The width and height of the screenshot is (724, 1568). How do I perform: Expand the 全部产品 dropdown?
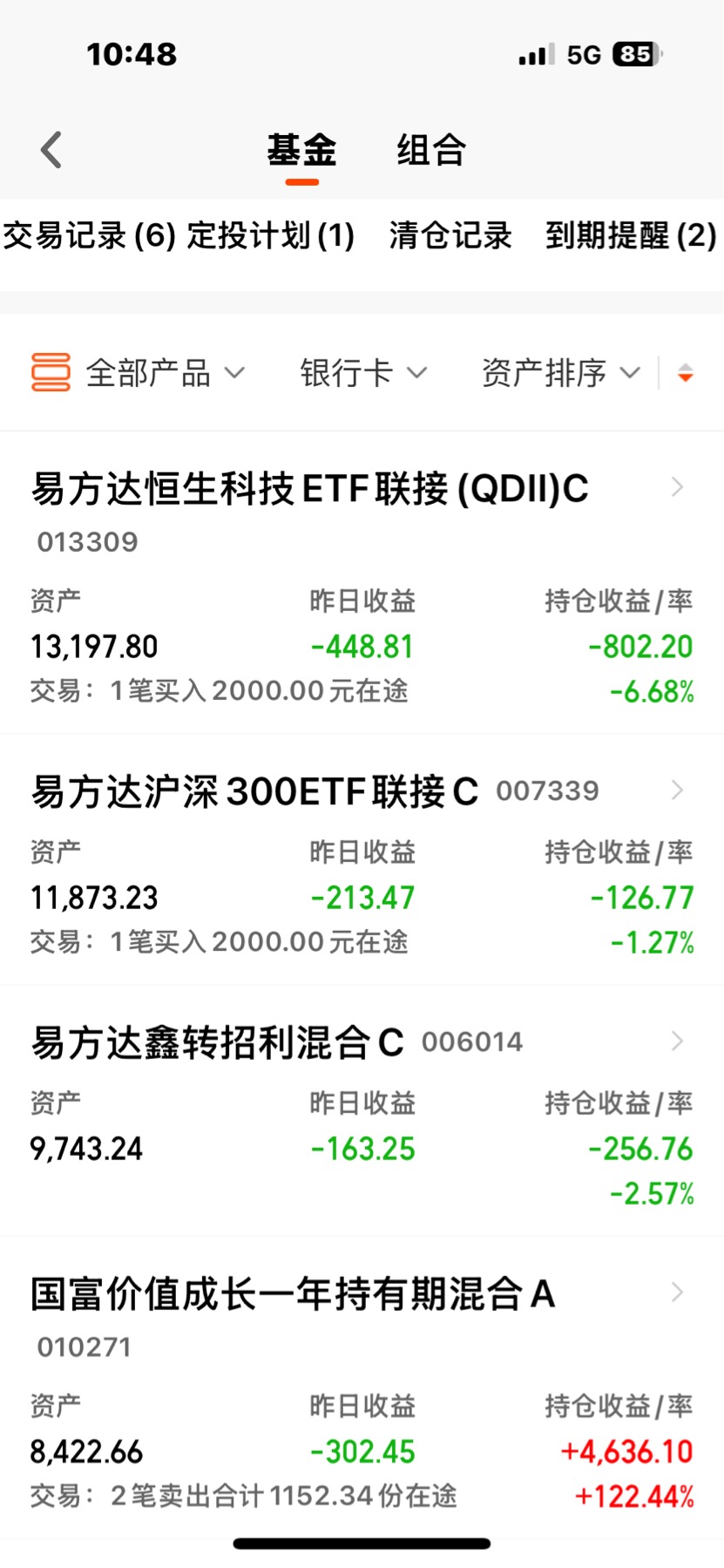pyautogui.click(x=139, y=373)
